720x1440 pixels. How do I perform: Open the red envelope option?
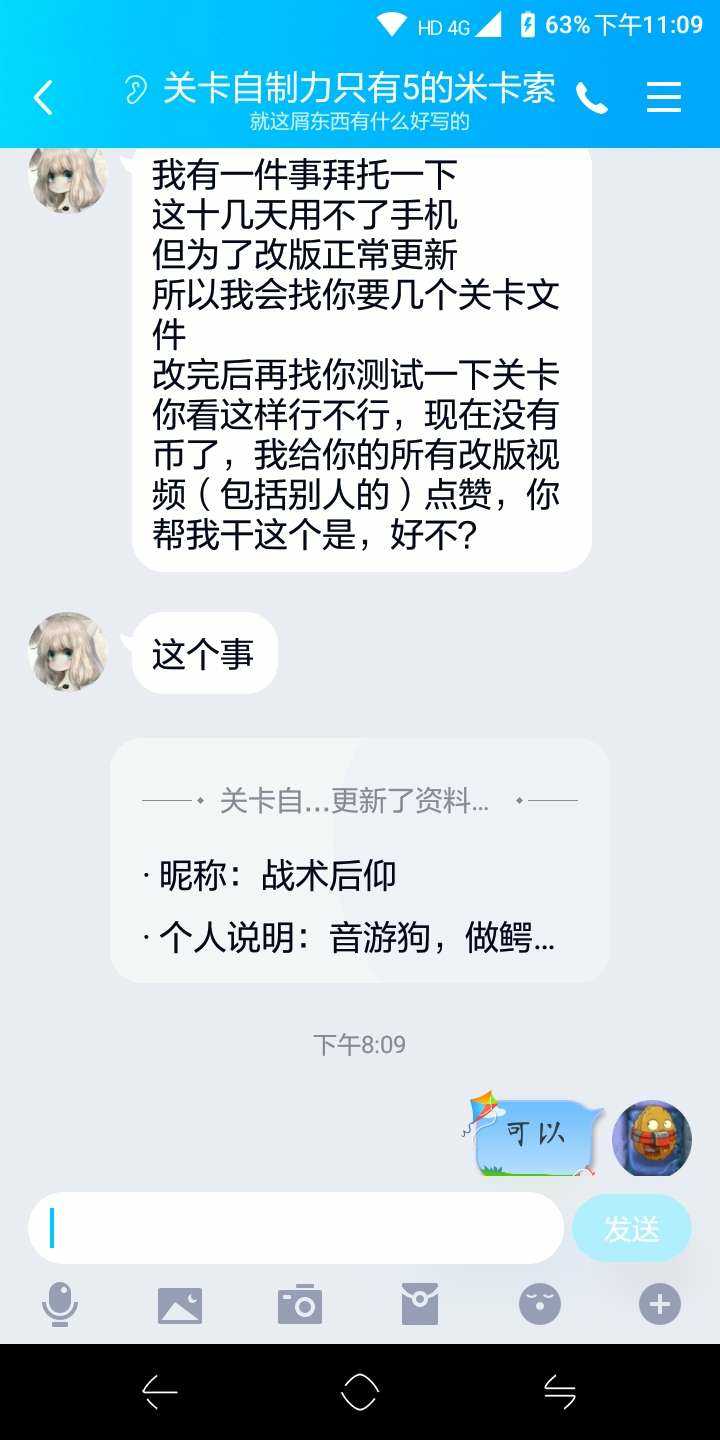pos(420,1305)
